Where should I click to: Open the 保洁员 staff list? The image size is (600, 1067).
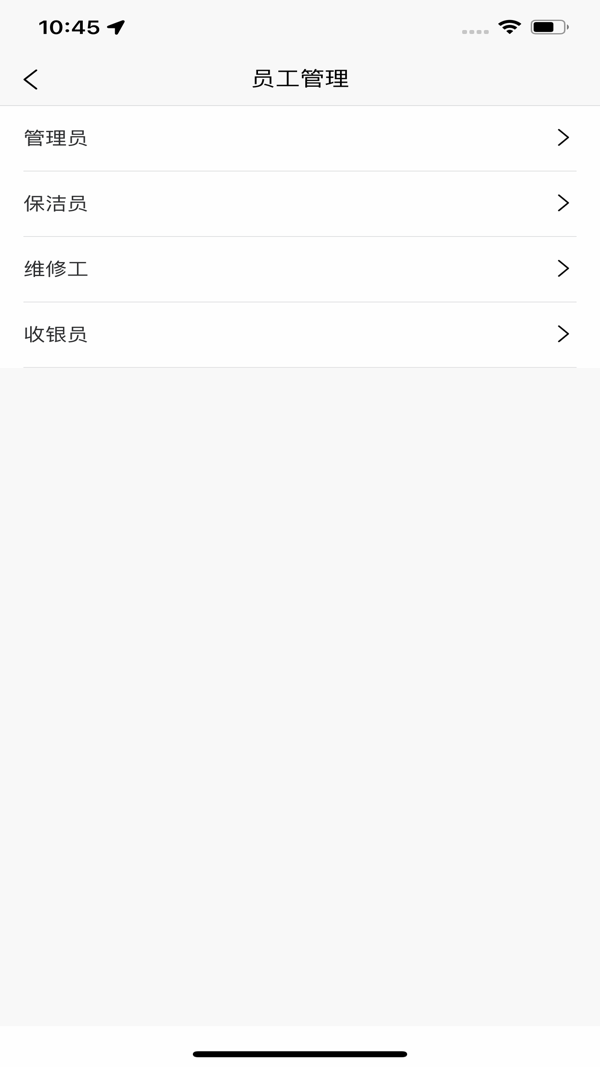click(299, 204)
